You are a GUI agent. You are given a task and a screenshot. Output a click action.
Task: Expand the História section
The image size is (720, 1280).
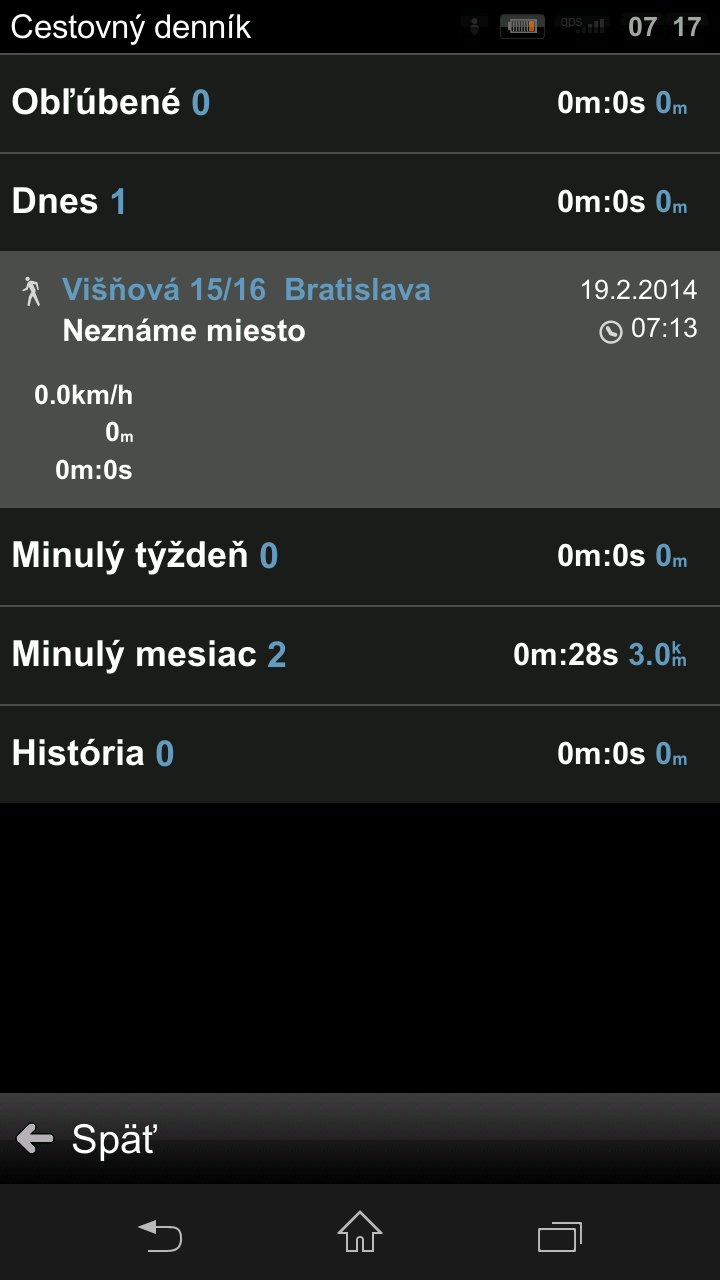click(360, 754)
